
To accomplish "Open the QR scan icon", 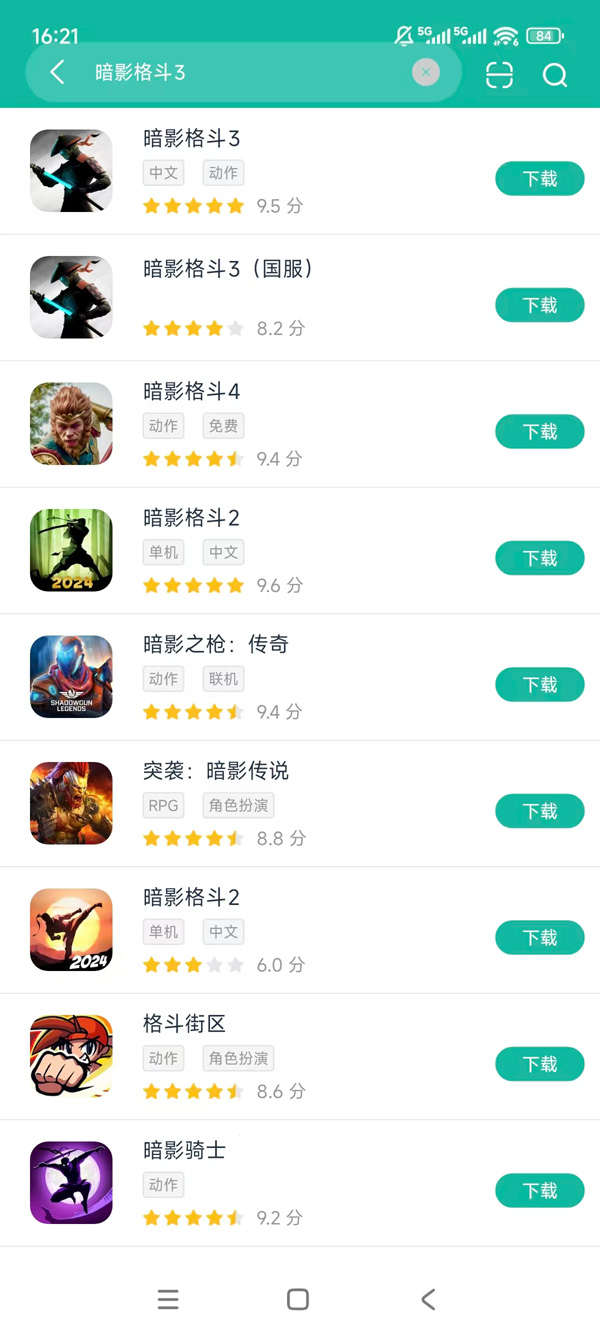I will click(499, 75).
